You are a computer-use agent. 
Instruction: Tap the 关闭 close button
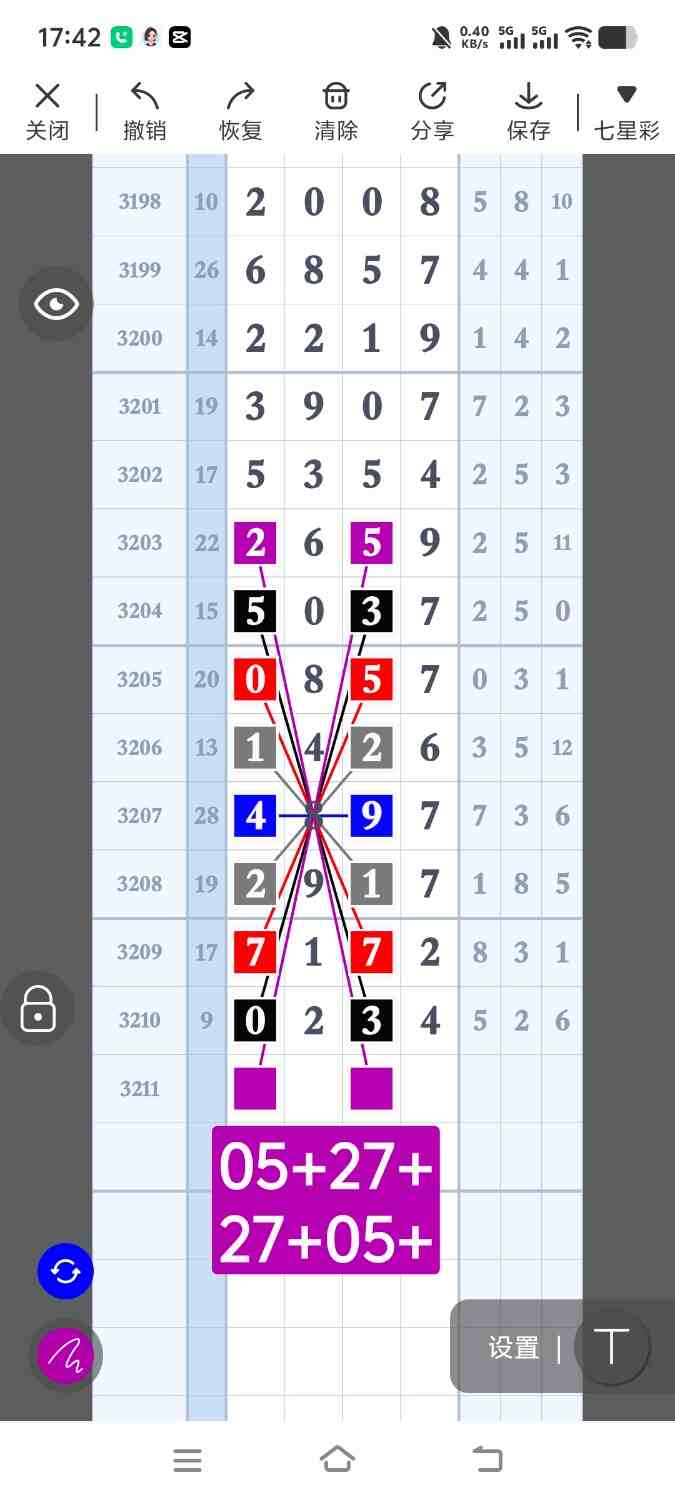(47, 111)
